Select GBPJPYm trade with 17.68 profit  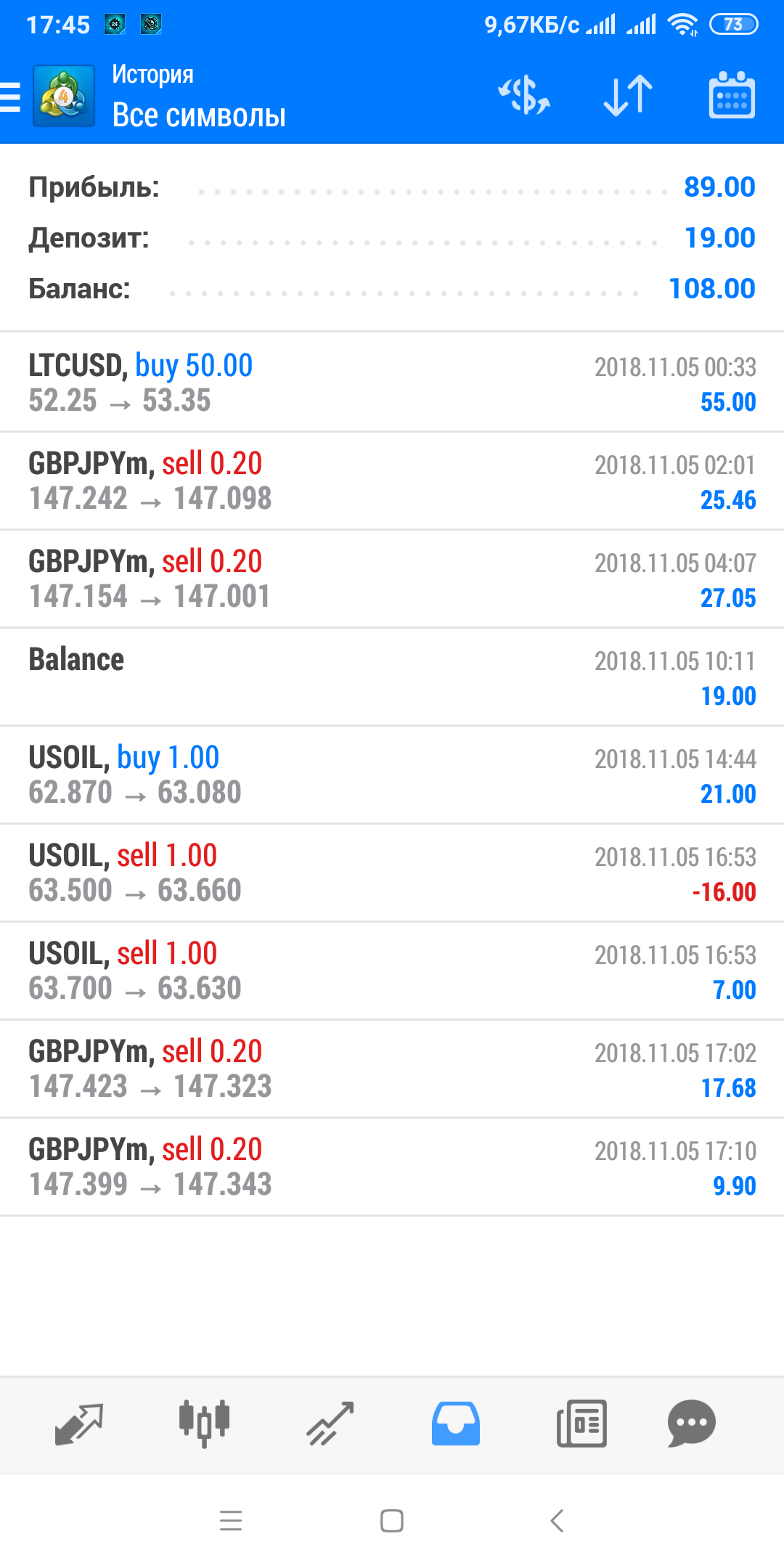(392, 1069)
